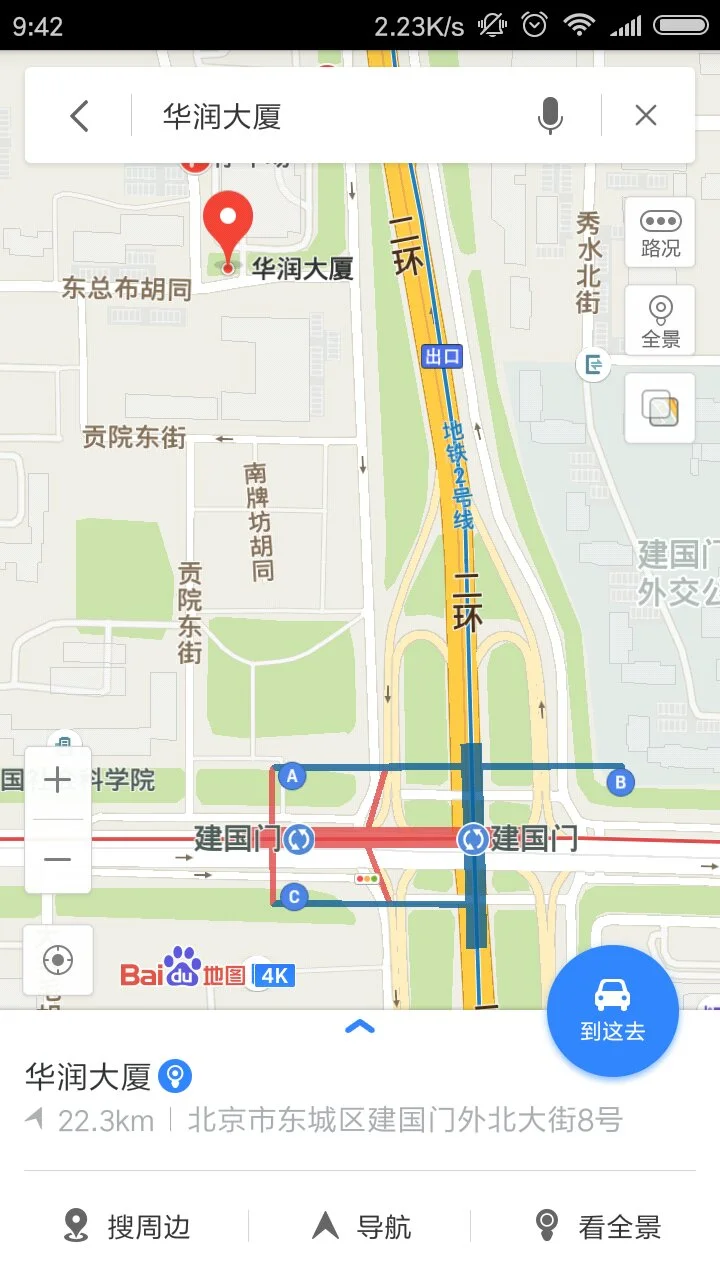
Task: Expand the bottom details panel upward arrow
Action: [x=359, y=1026]
